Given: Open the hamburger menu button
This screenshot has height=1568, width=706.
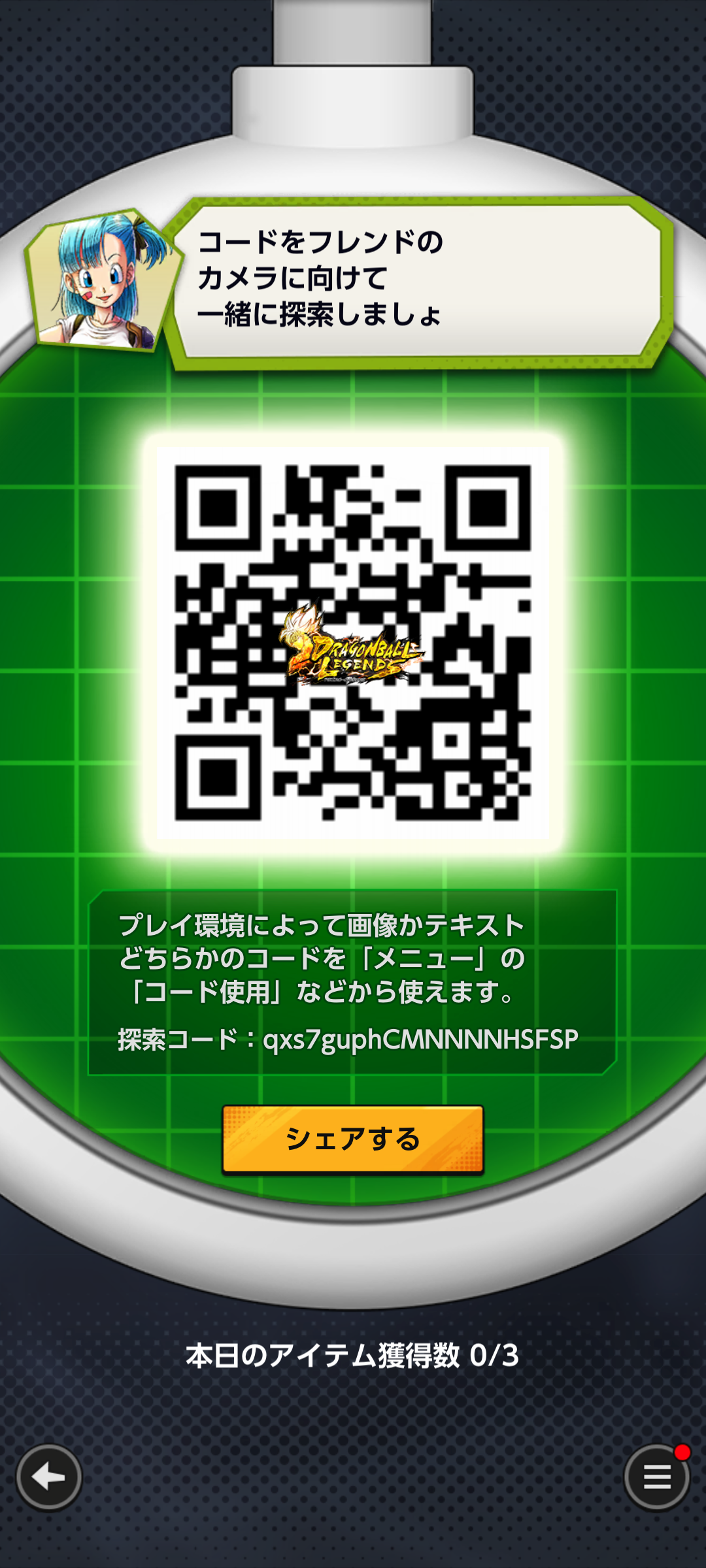Looking at the screenshot, I should [656, 1477].
